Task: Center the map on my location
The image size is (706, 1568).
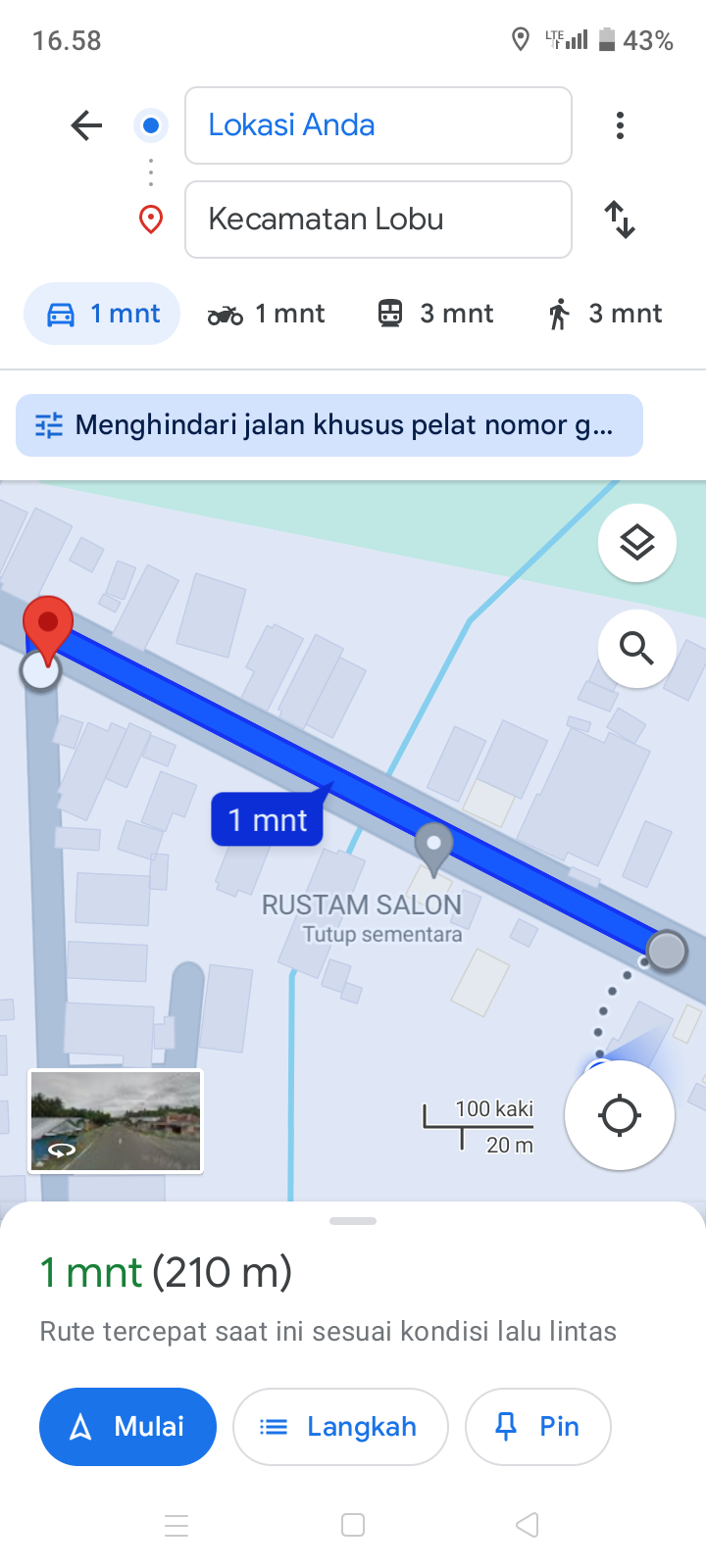Action: tap(620, 1115)
